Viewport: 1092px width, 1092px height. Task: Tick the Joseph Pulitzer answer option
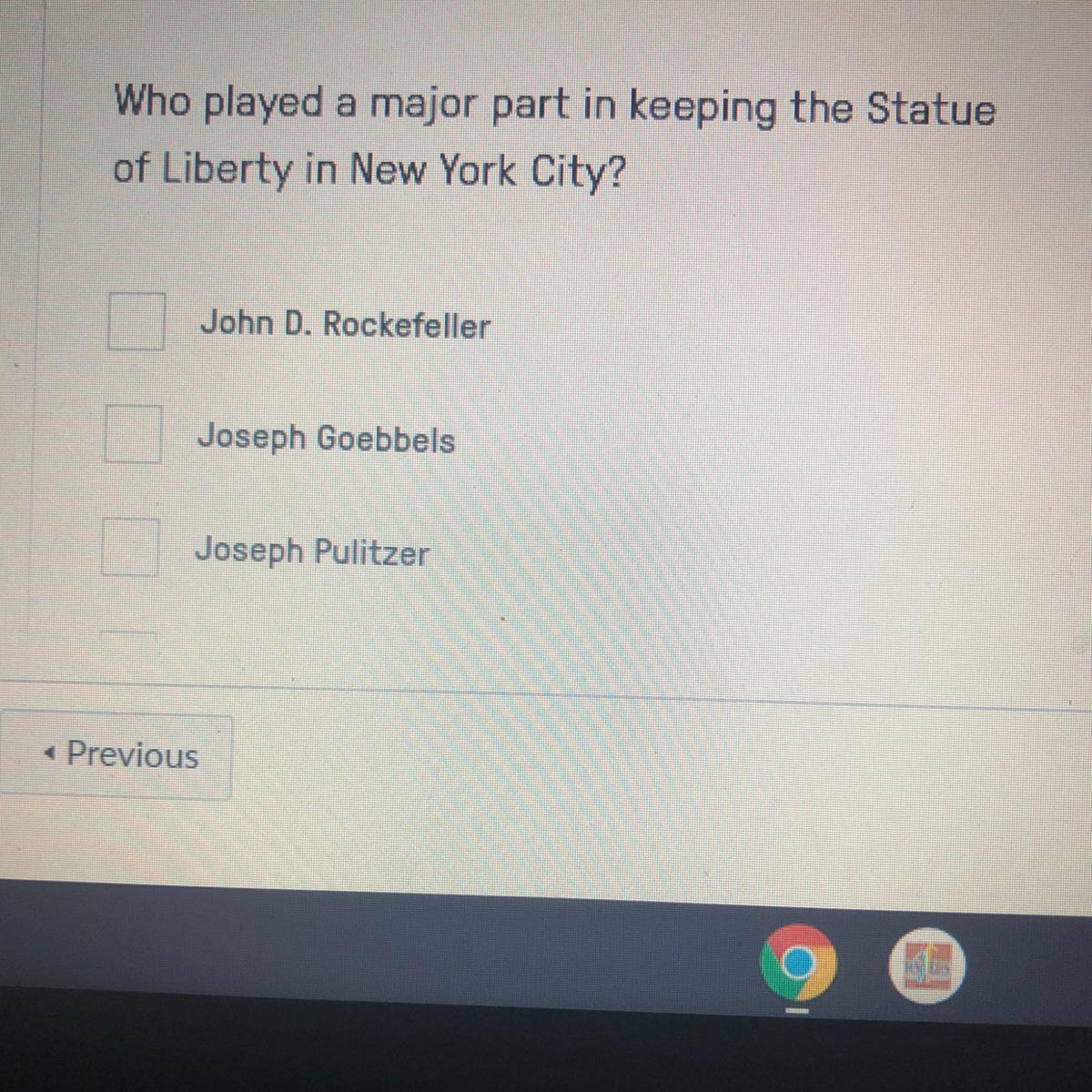[130, 547]
